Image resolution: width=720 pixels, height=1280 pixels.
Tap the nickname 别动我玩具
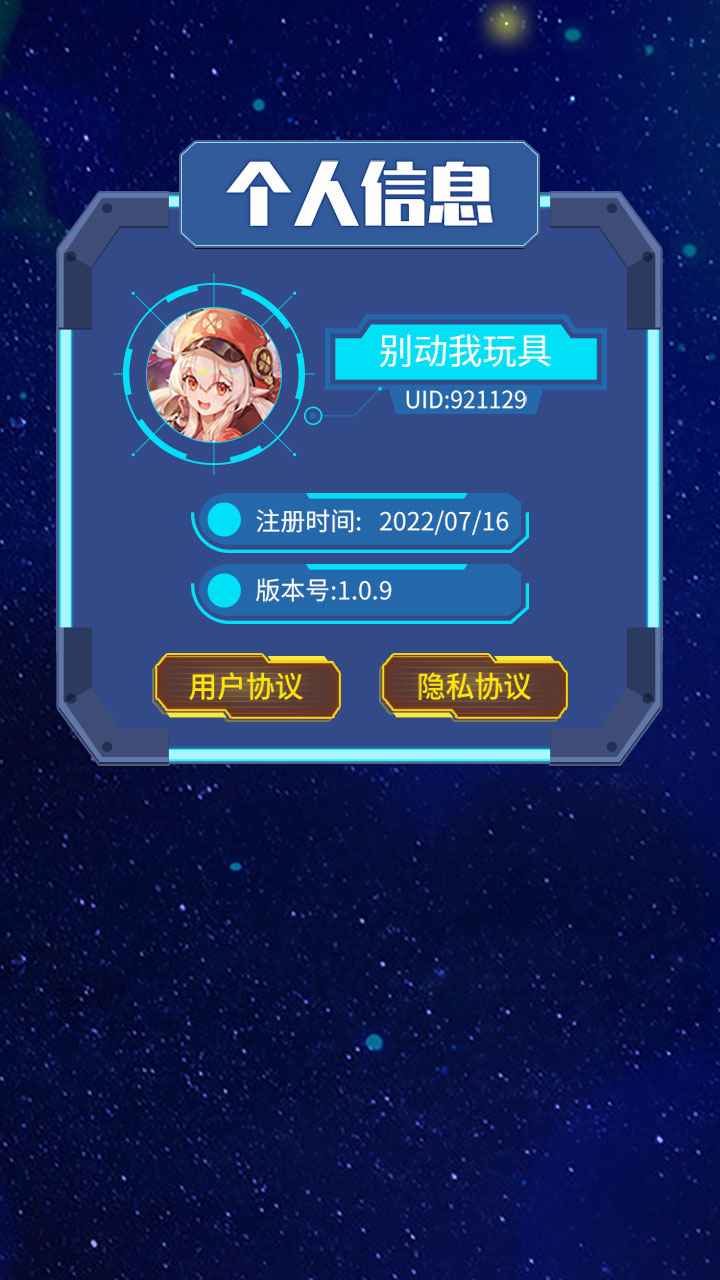pyautogui.click(x=465, y=352)
